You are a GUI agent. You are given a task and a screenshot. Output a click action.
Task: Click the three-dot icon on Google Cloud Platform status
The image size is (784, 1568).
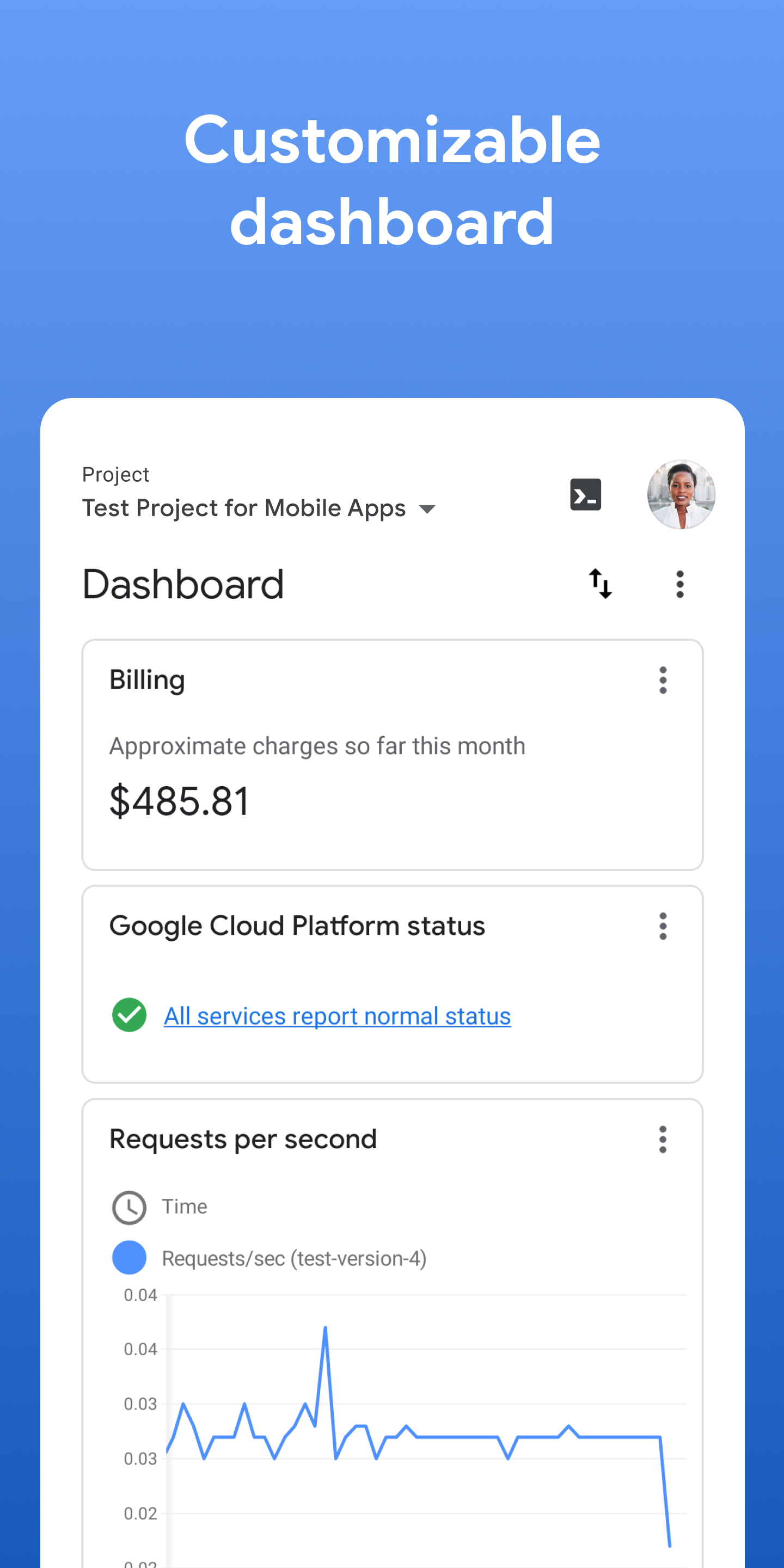[x=663, y=926]
